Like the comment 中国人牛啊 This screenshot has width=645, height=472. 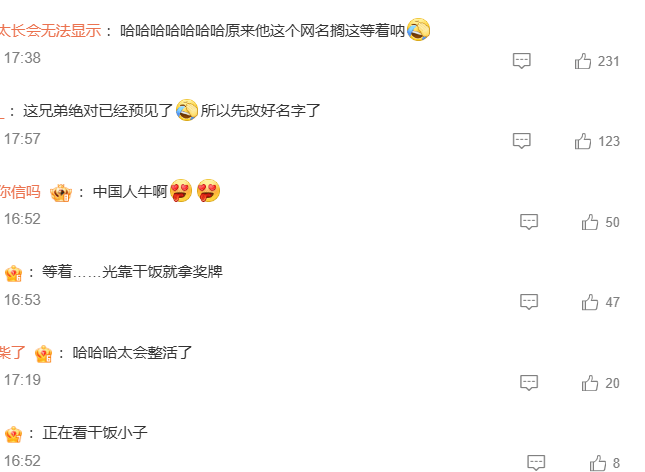[590, 222]
